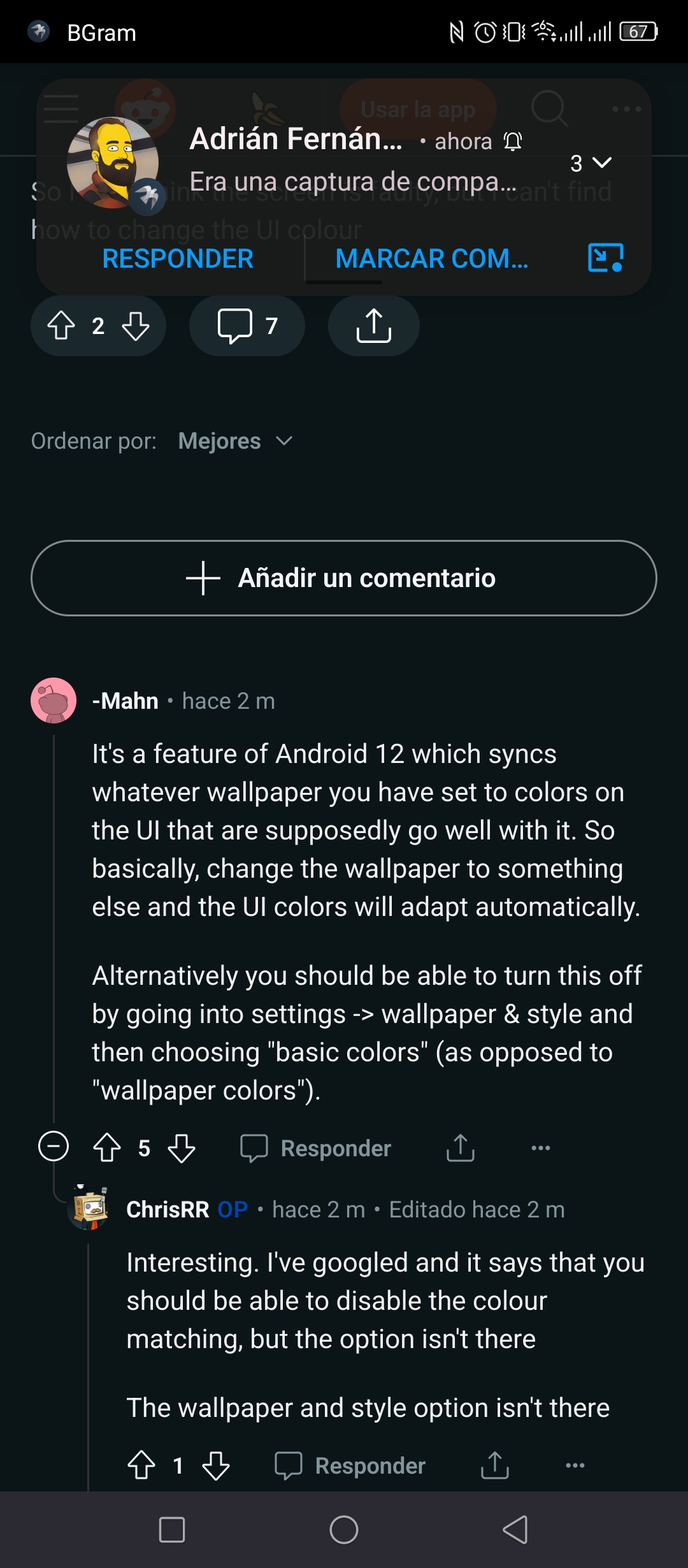Open the post's 7 comments button
The height and width of the screenshot is (1568, 688).
tap(247, 326)
